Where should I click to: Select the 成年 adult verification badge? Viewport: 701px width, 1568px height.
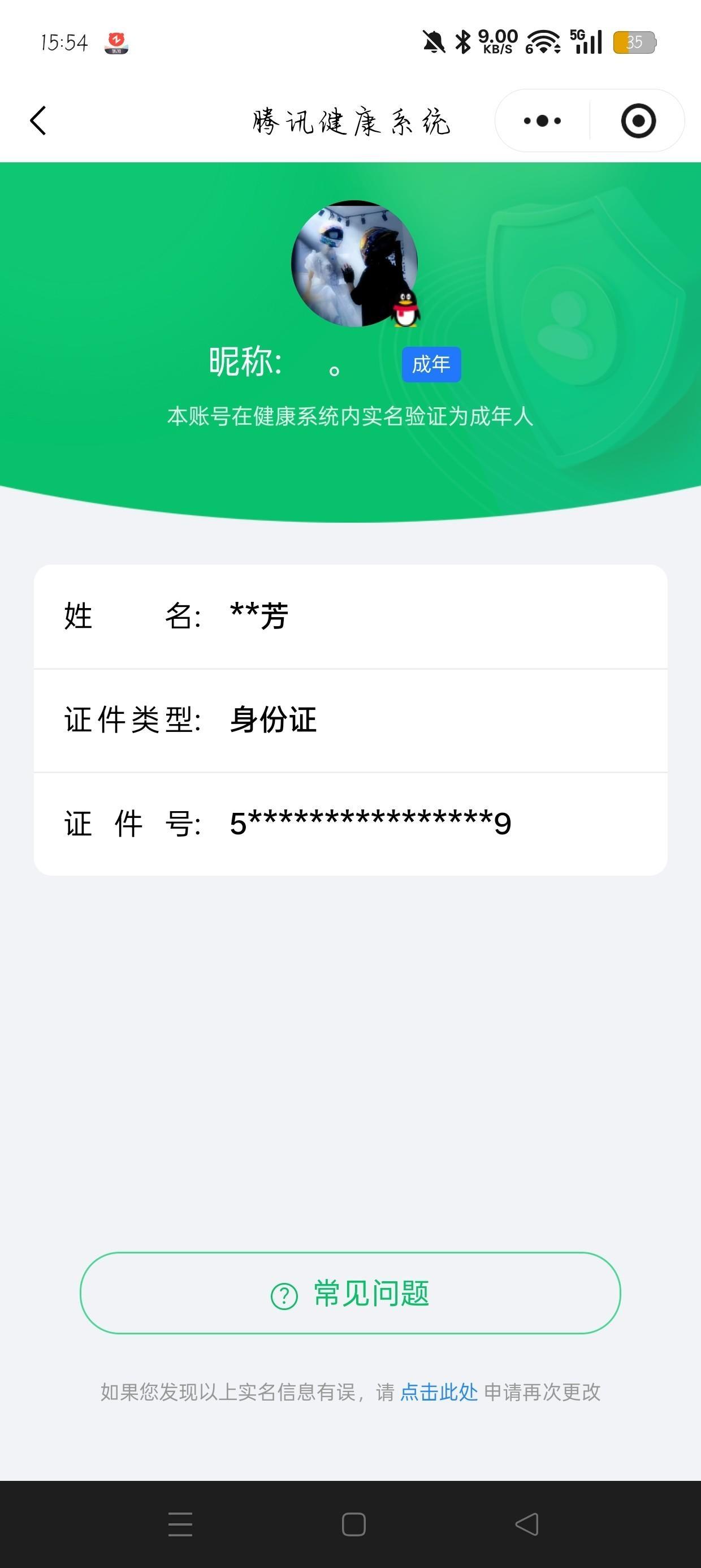pos(431,363)
